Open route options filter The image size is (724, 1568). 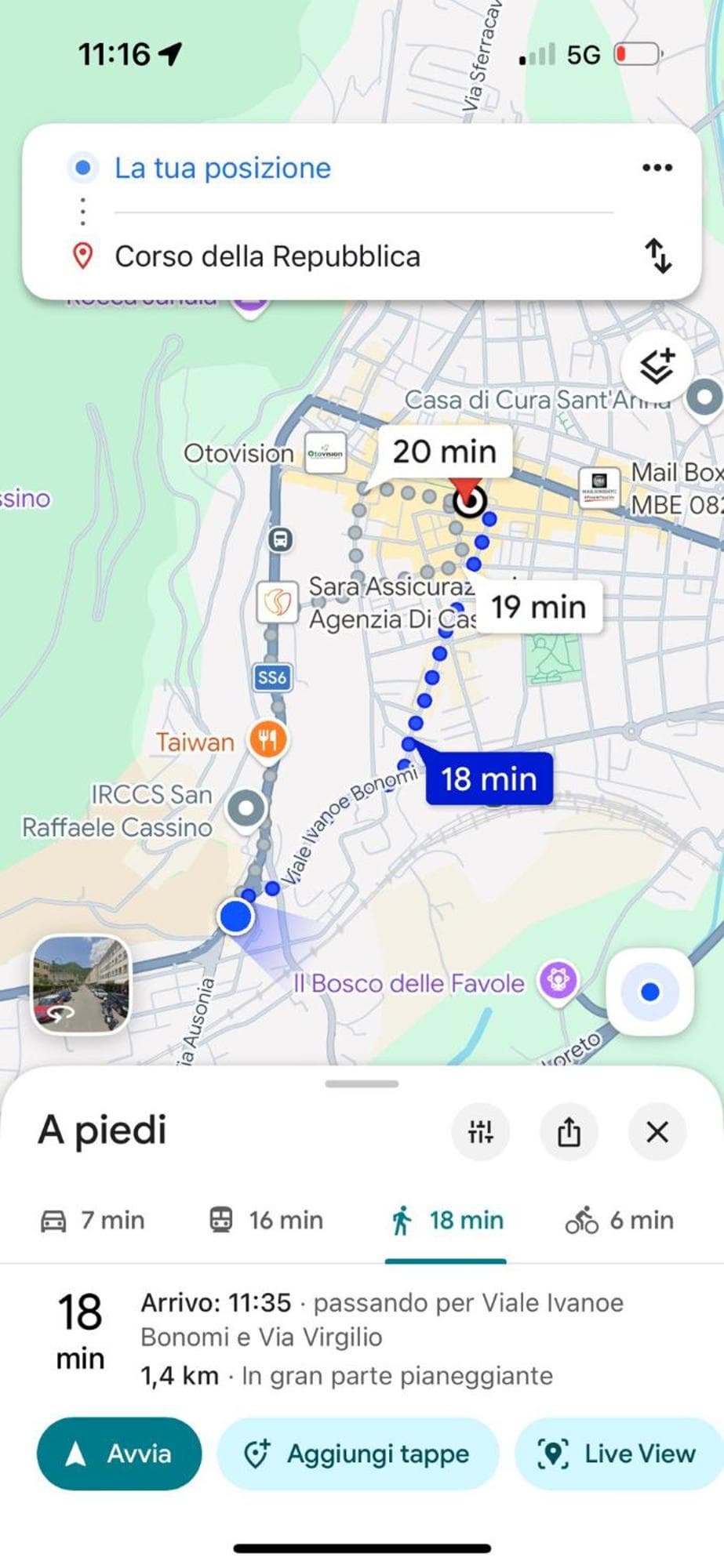(x=480, y=1131)
